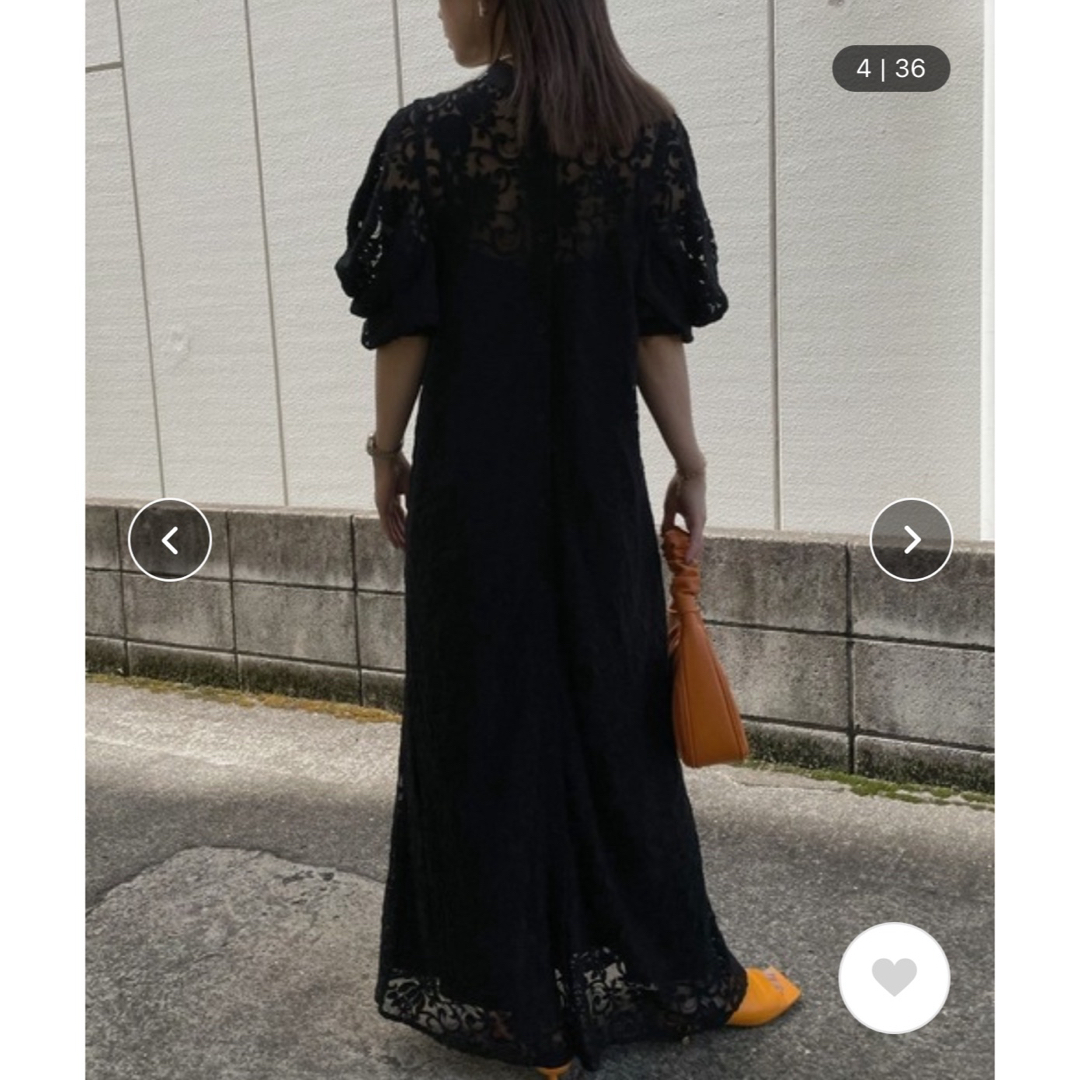Add this dress to favorites with the heart
Screen dimensions: 1080x1080
[x=894, y=977]
